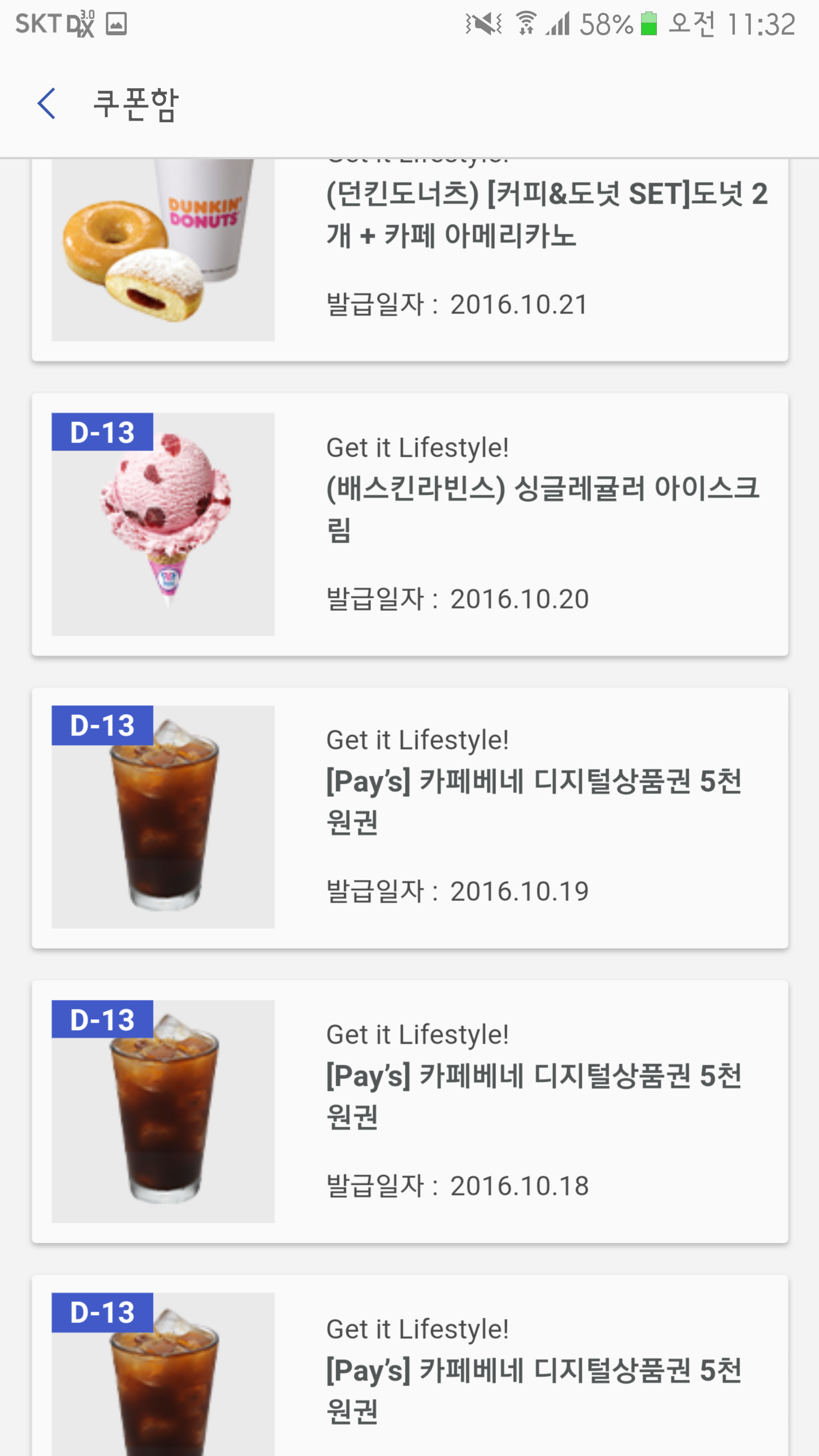View the Caffebene coupon issued 2016.10.18

tap(409, 1110)
